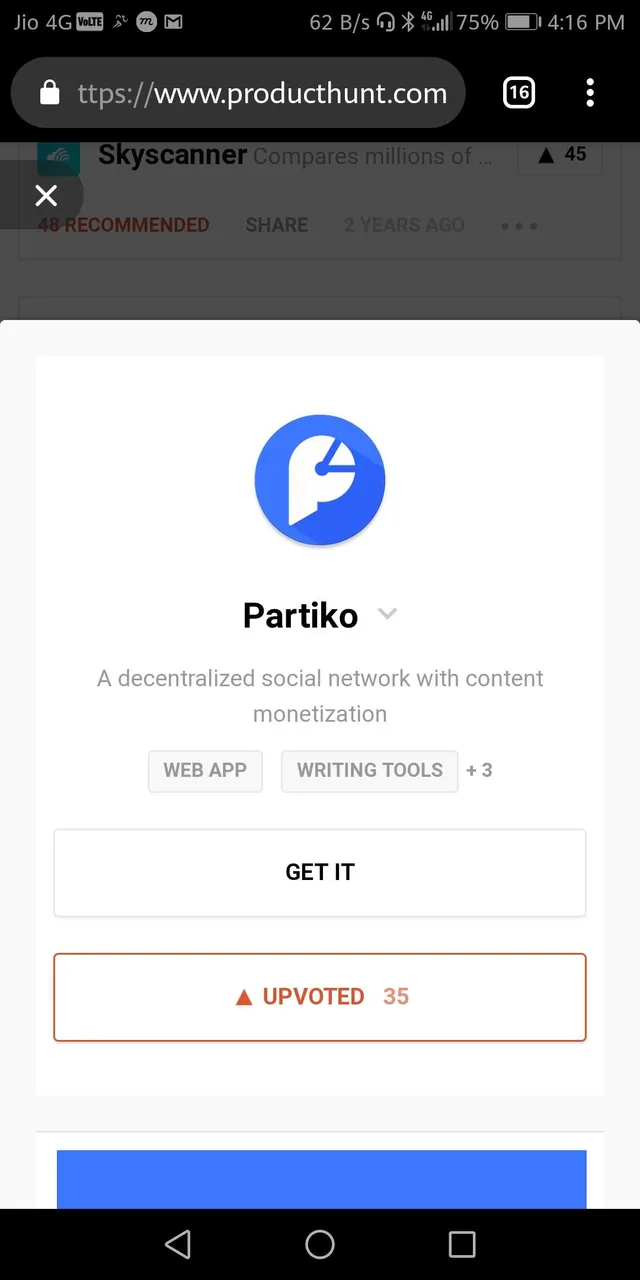Close the Partiko product popup
This screenshot has width=640, height=1280.
(x=46, y=196)
